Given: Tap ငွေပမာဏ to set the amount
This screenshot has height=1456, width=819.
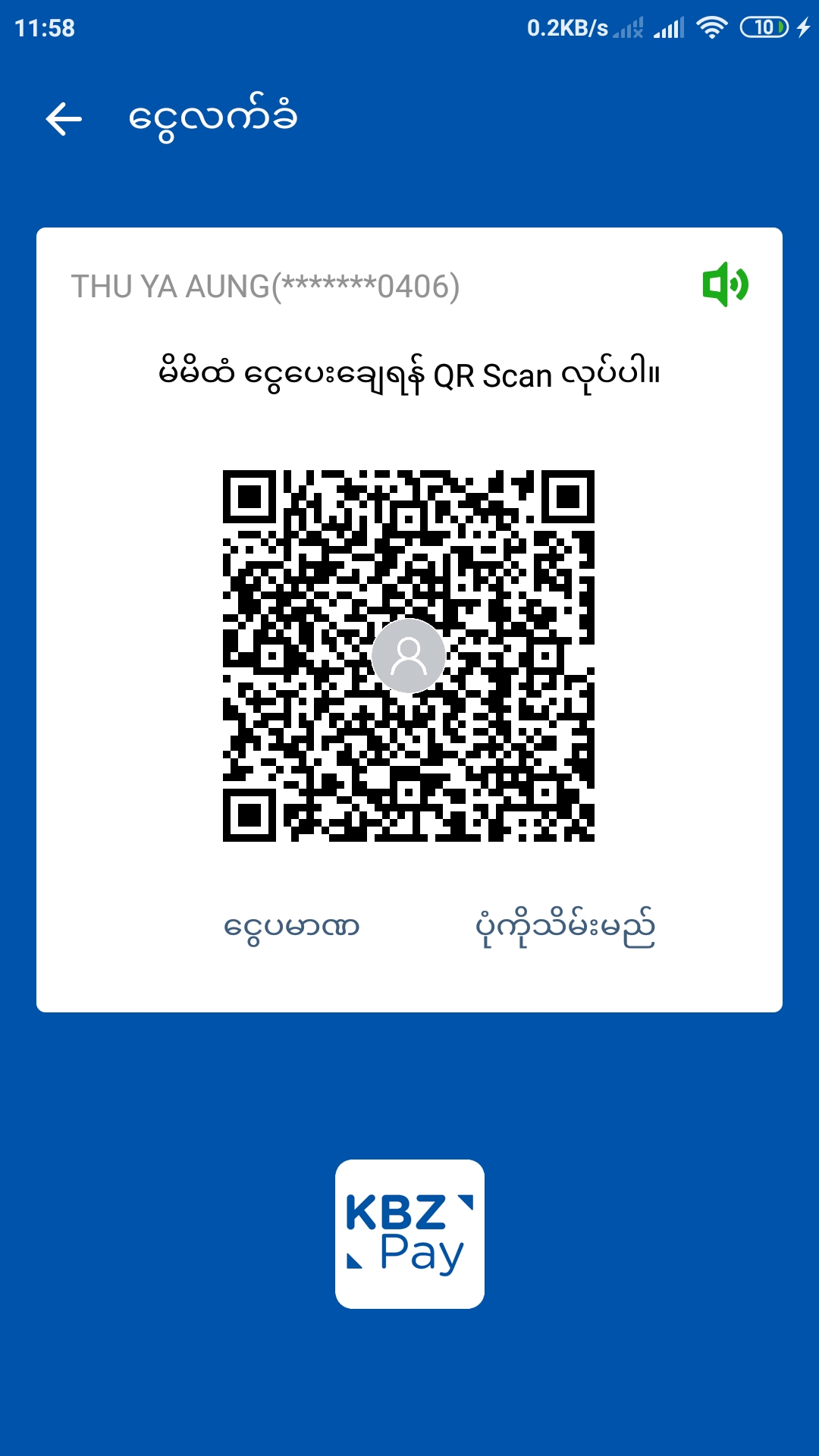Looking at the screenshot, I should (x=291, y=927).
